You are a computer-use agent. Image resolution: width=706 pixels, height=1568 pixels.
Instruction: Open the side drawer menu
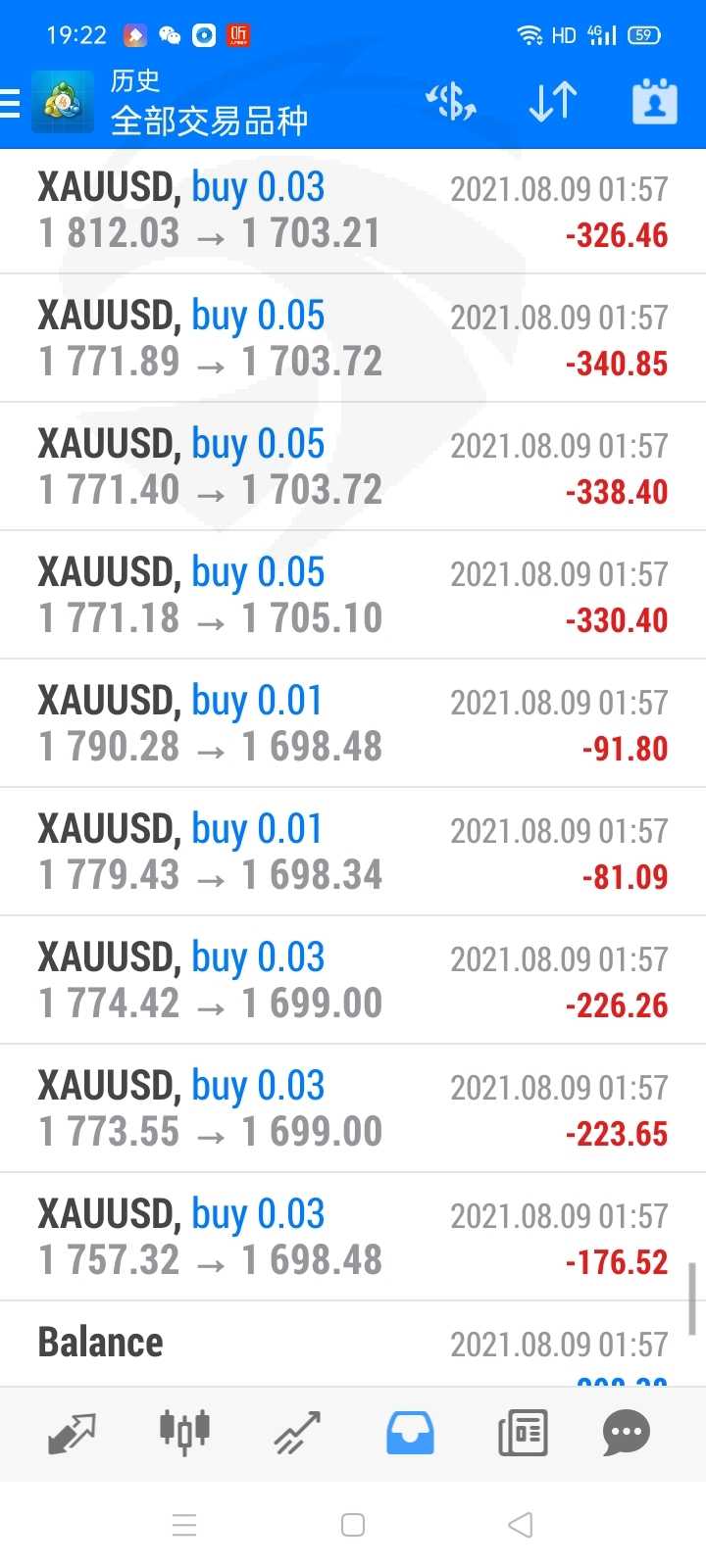coord(12,103)
